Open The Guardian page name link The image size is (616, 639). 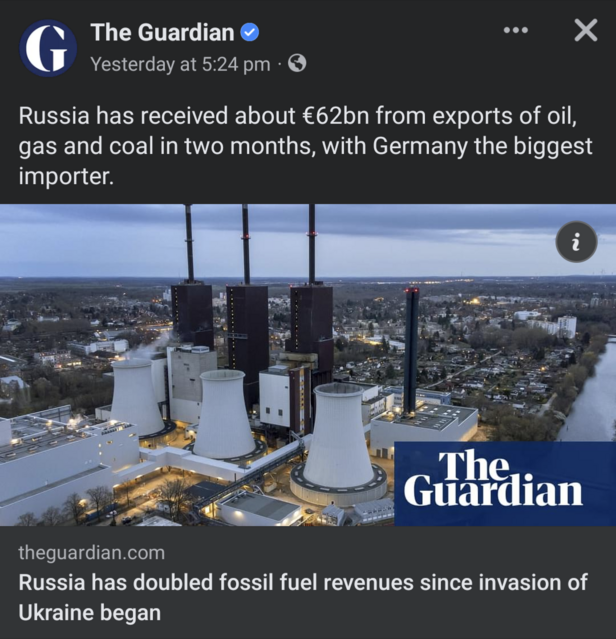coord(163,32)
